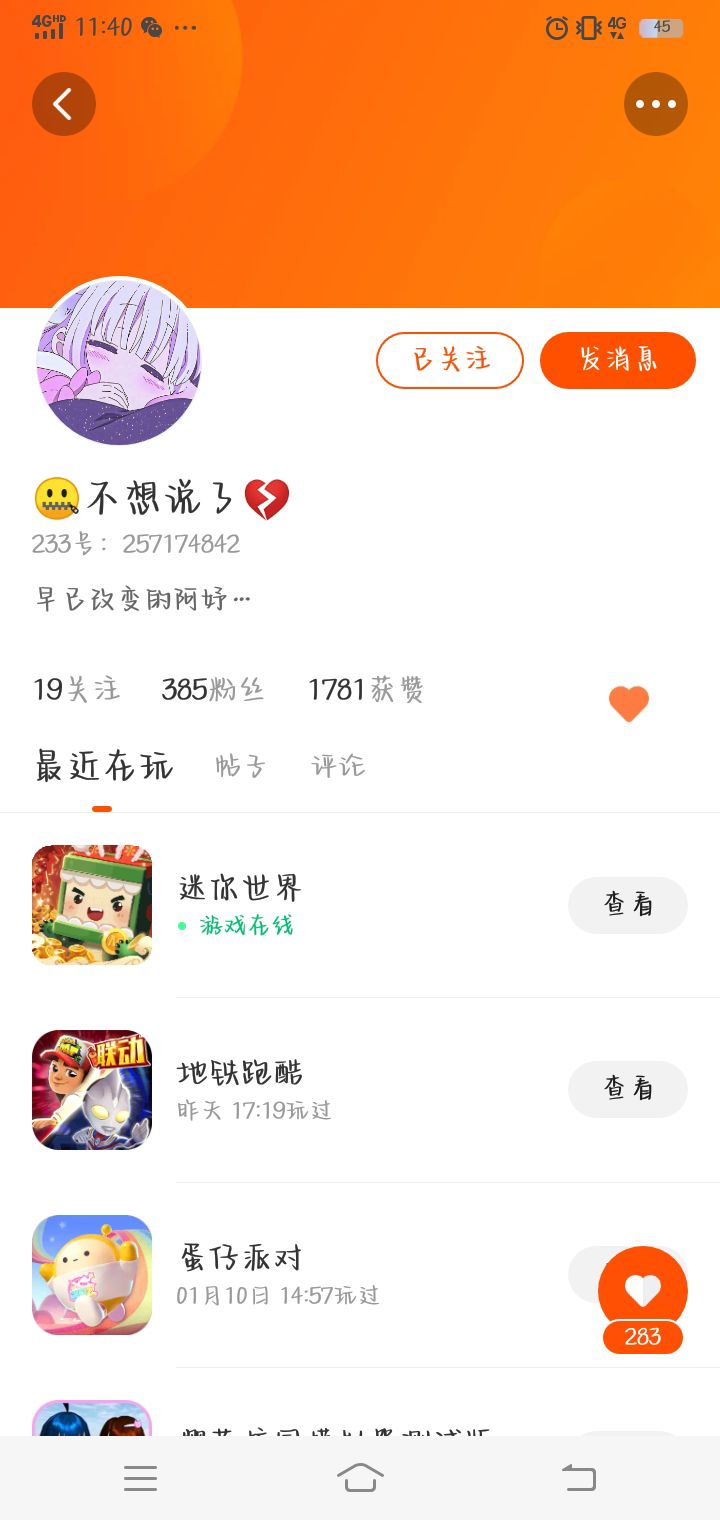The image size is (720, 1520).
Task: Open the 迷你世界 game icon
Action: pyautogui.click(x=92, y=905)
